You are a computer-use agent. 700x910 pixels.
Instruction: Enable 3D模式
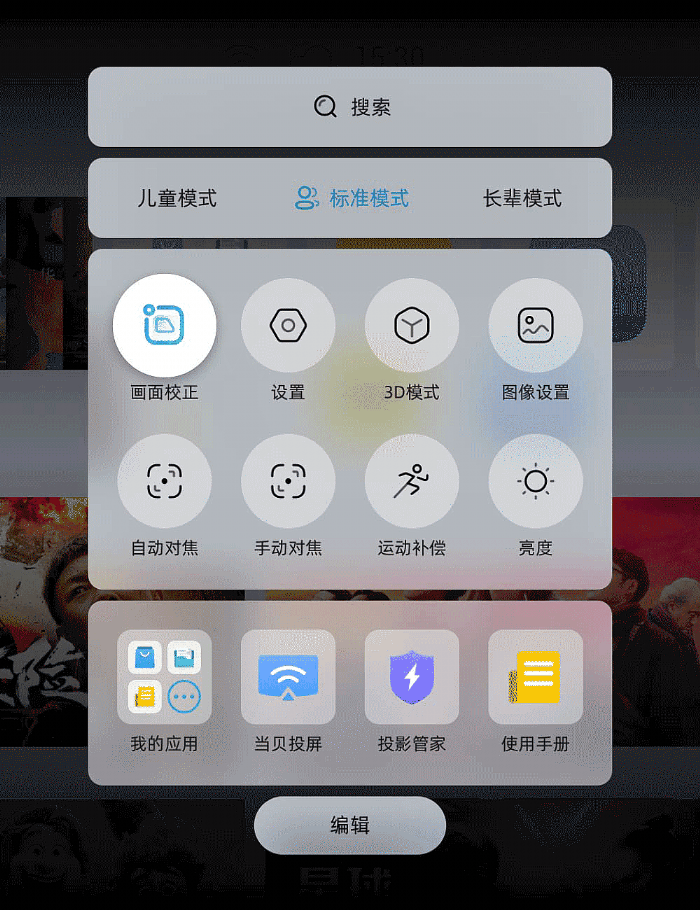click(x=412, y=326)
